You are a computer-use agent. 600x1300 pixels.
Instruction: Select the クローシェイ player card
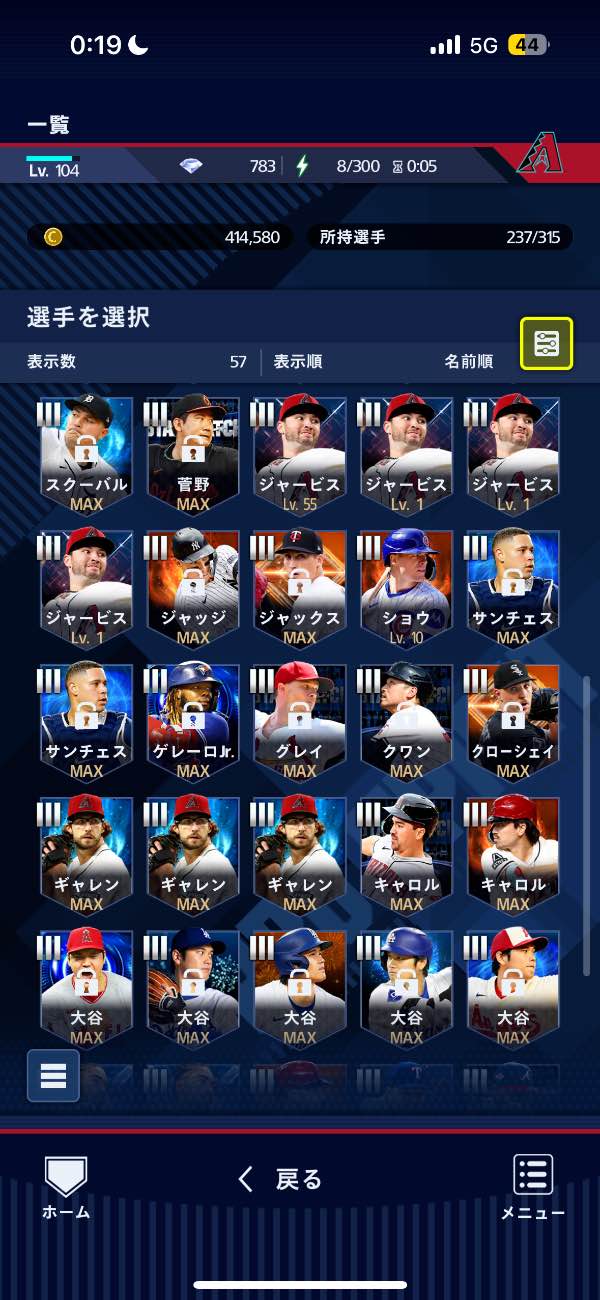click(x=513, y=722)
